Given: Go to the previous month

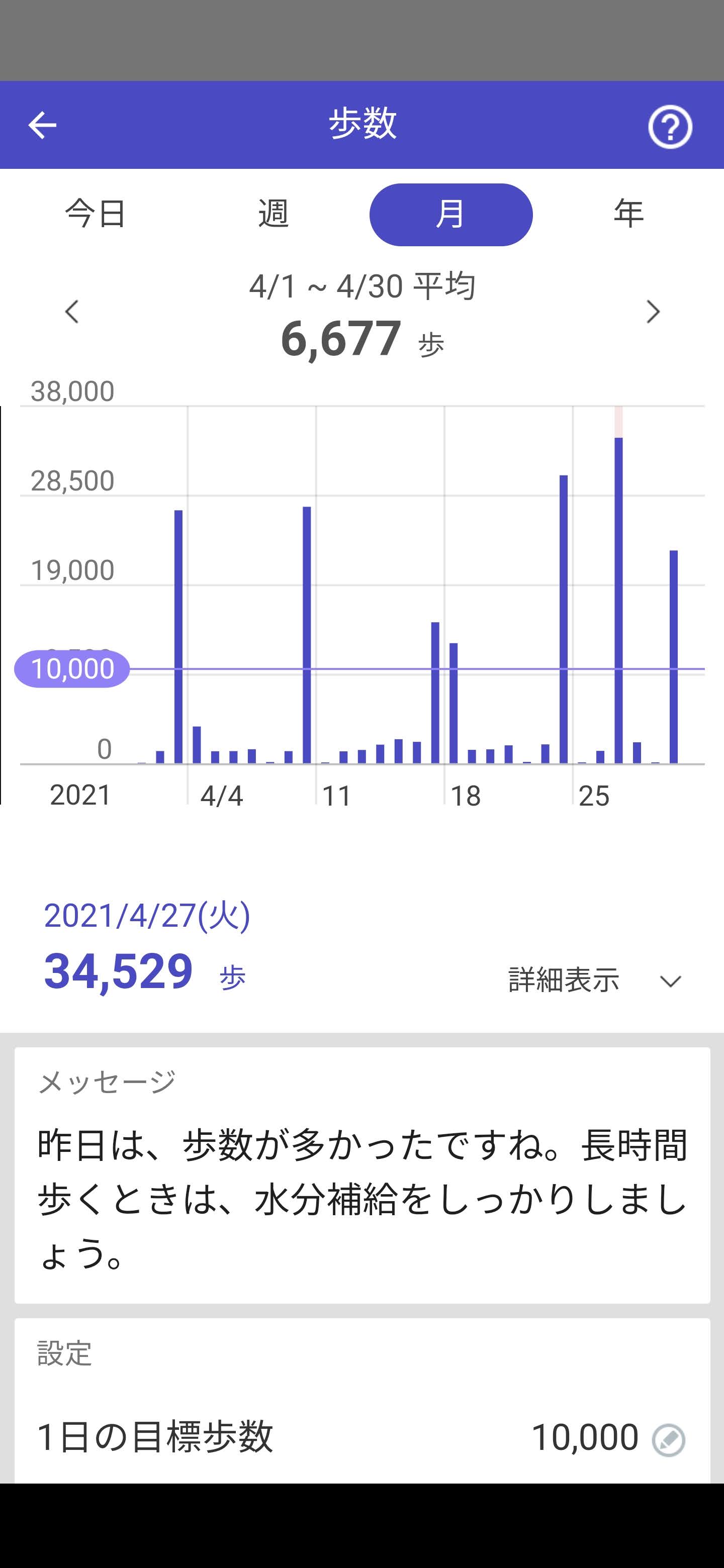Looking at the screenshot, I should click(x=72, y=312).
